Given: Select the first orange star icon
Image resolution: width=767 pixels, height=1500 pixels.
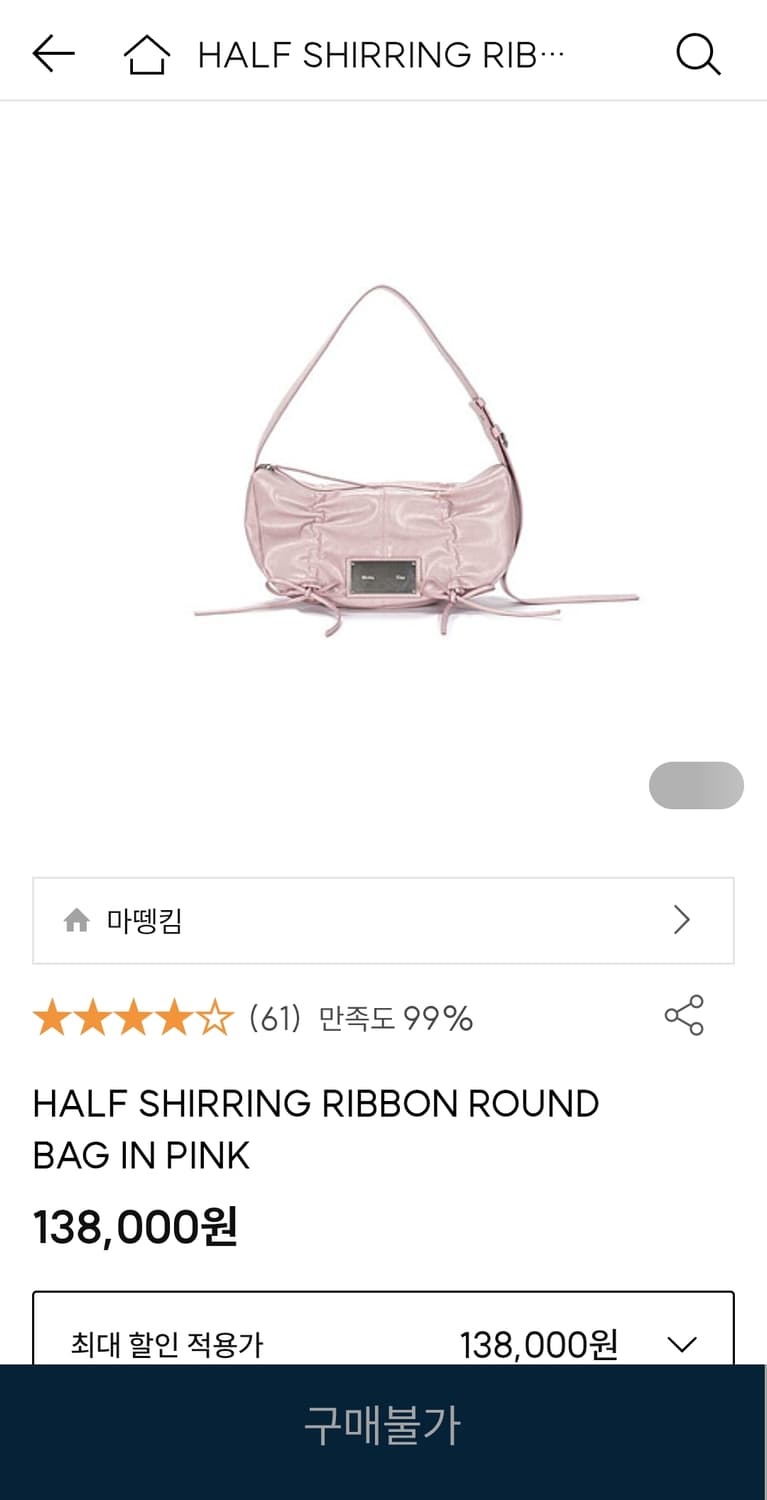Looking at the screenshot, I should [55, 1016].
